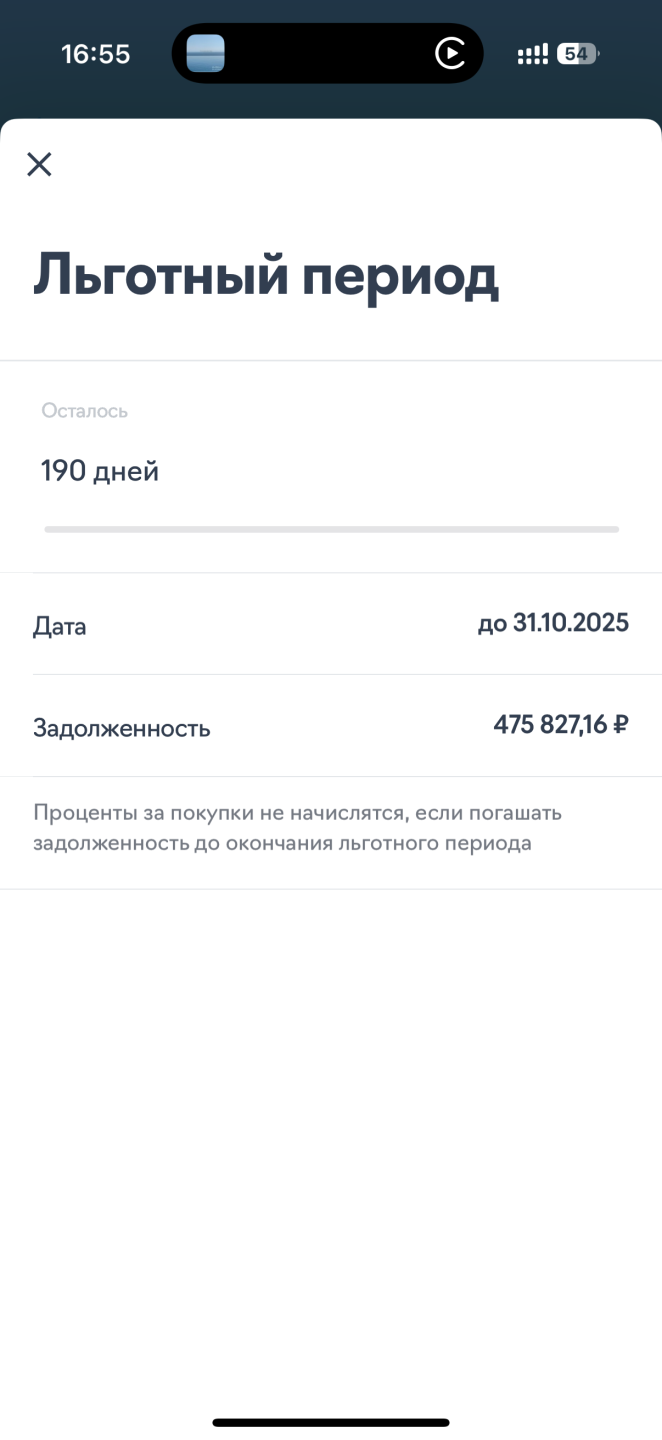The image size is (662, 1440).
Task: Open the Dynamic Island media activity
Action: point(327,53)
